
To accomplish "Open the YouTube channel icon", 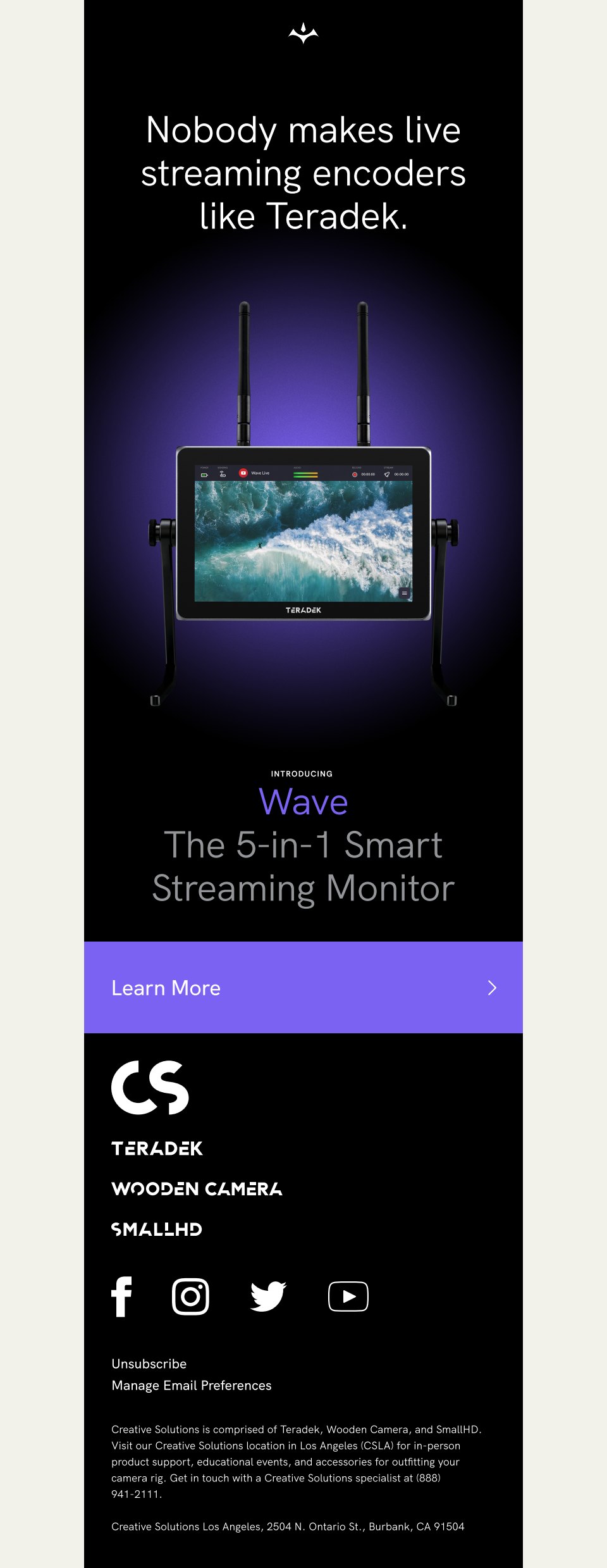I will point(348,1297).
